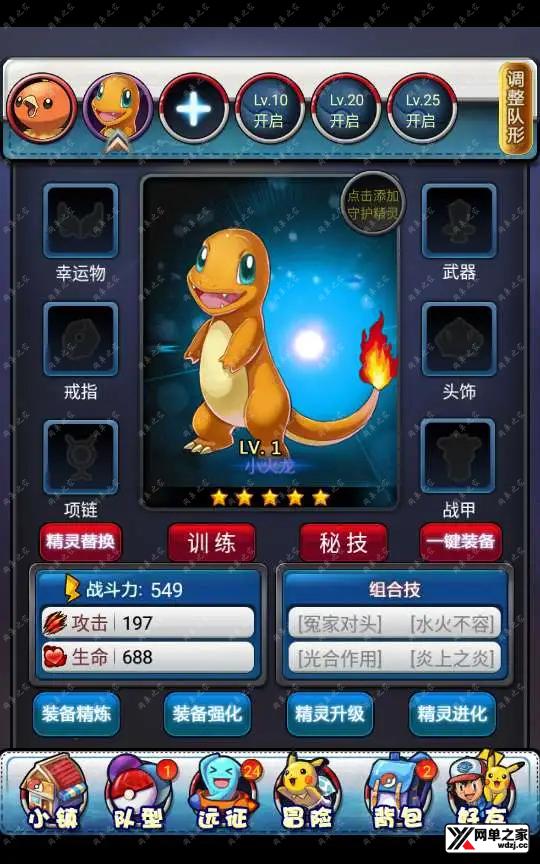Tap 一键装备 to auto equip
This screenshot has height=864, width=540.
click(x=461, y=542)
